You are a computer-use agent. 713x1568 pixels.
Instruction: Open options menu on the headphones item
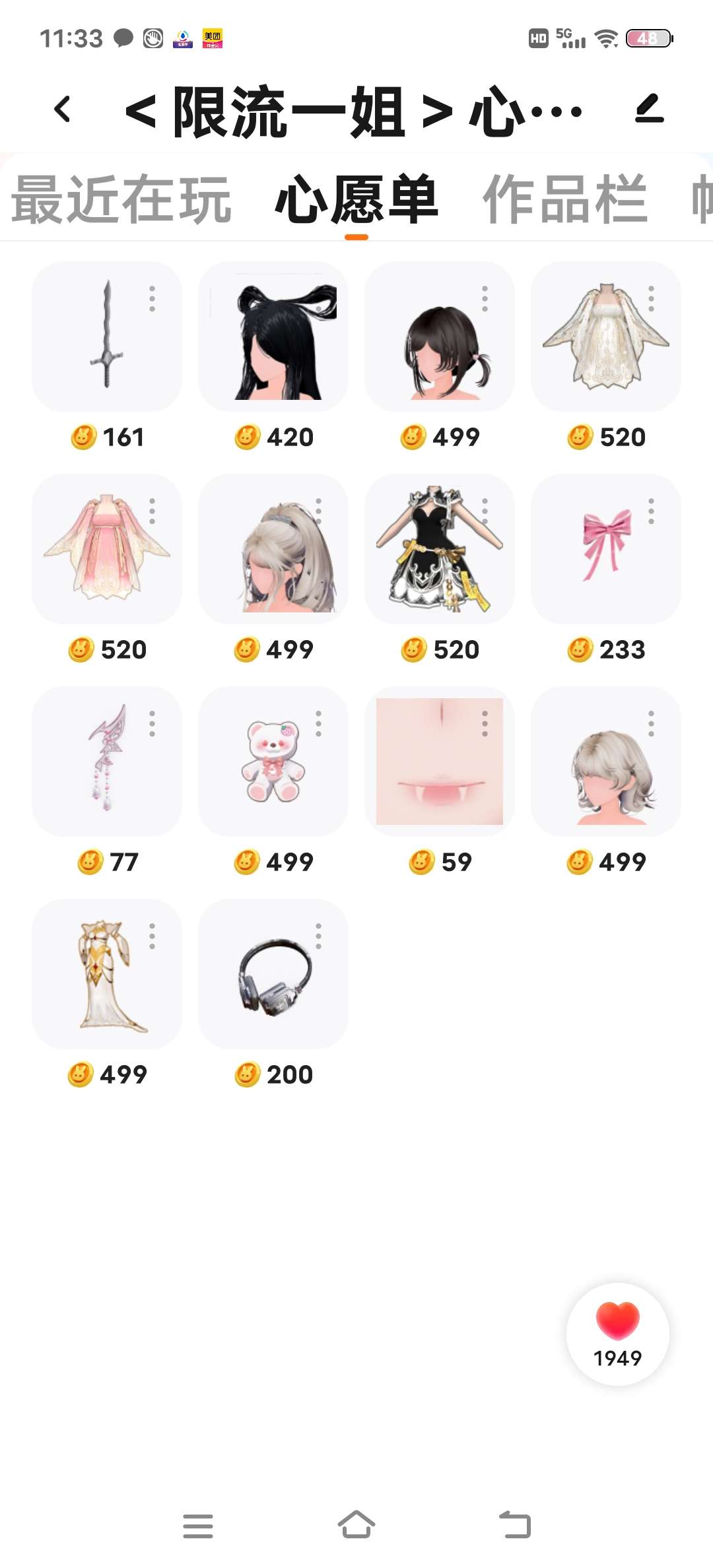318,936
